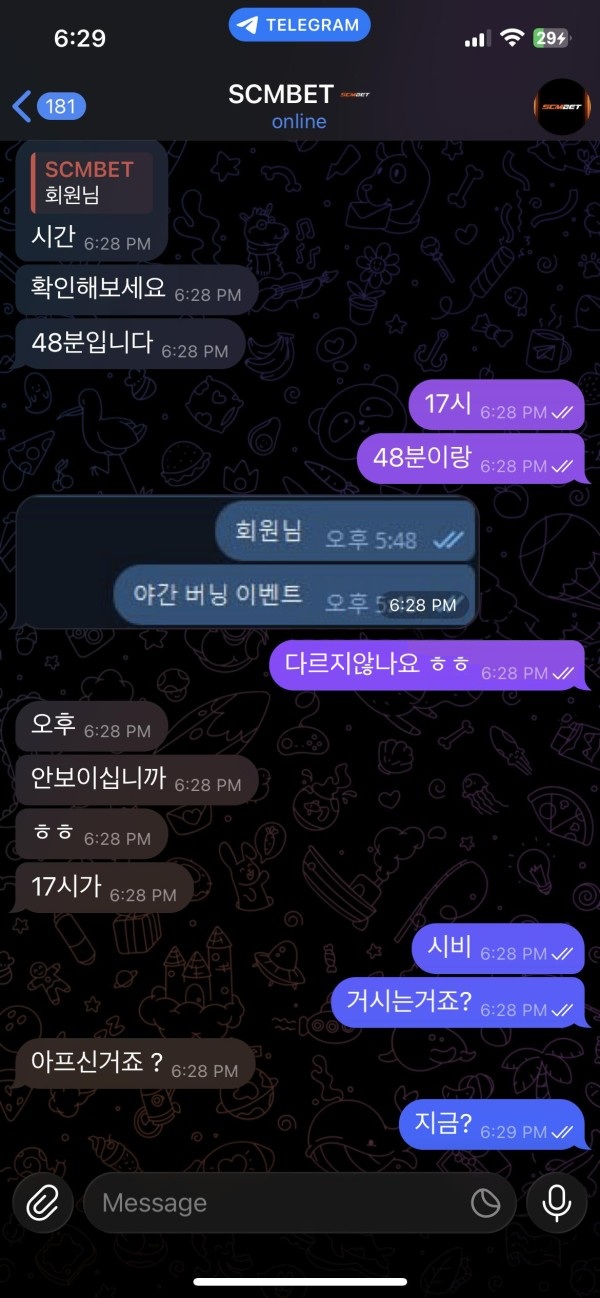
Task: Open the SCMBET profile picture
Action: click(x=561, y=106)
